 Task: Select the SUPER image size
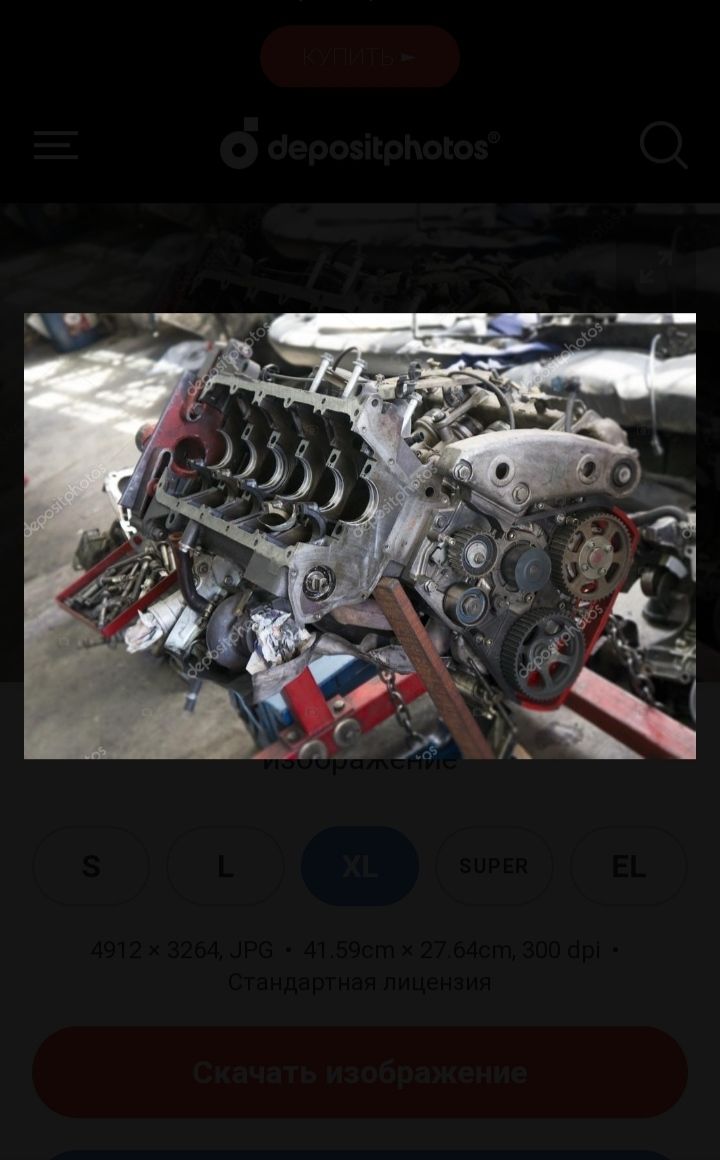[494, 866]
